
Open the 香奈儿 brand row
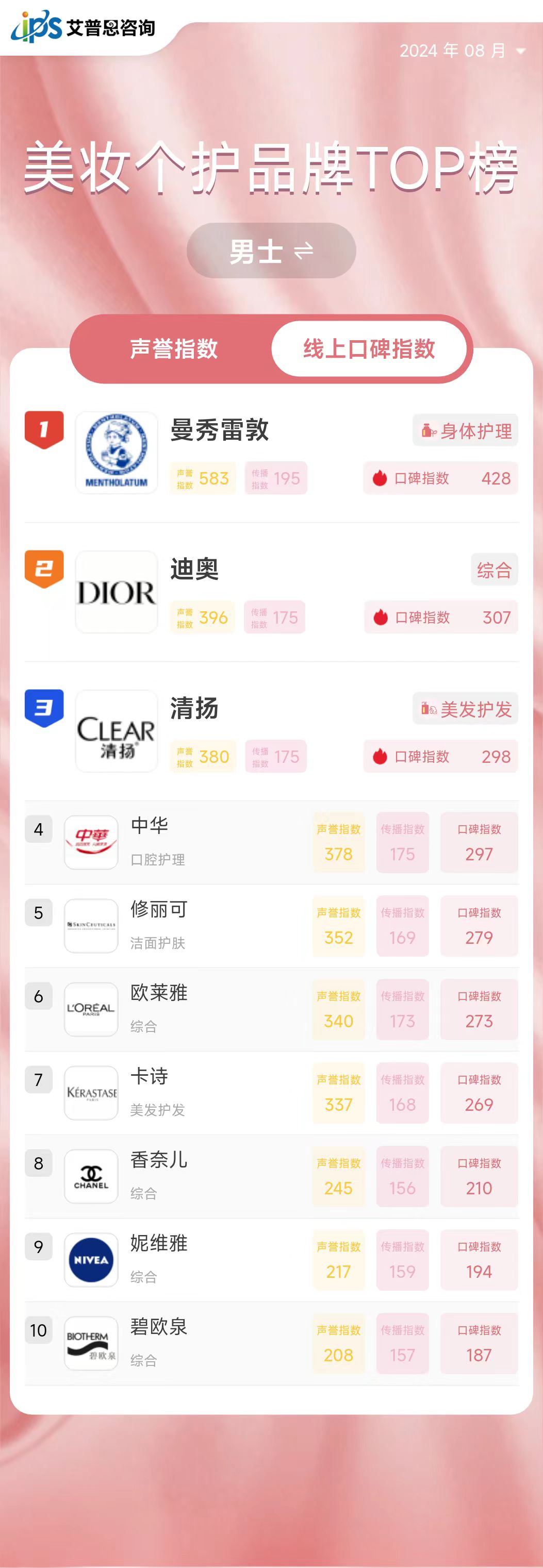[x=159, y=1160]
